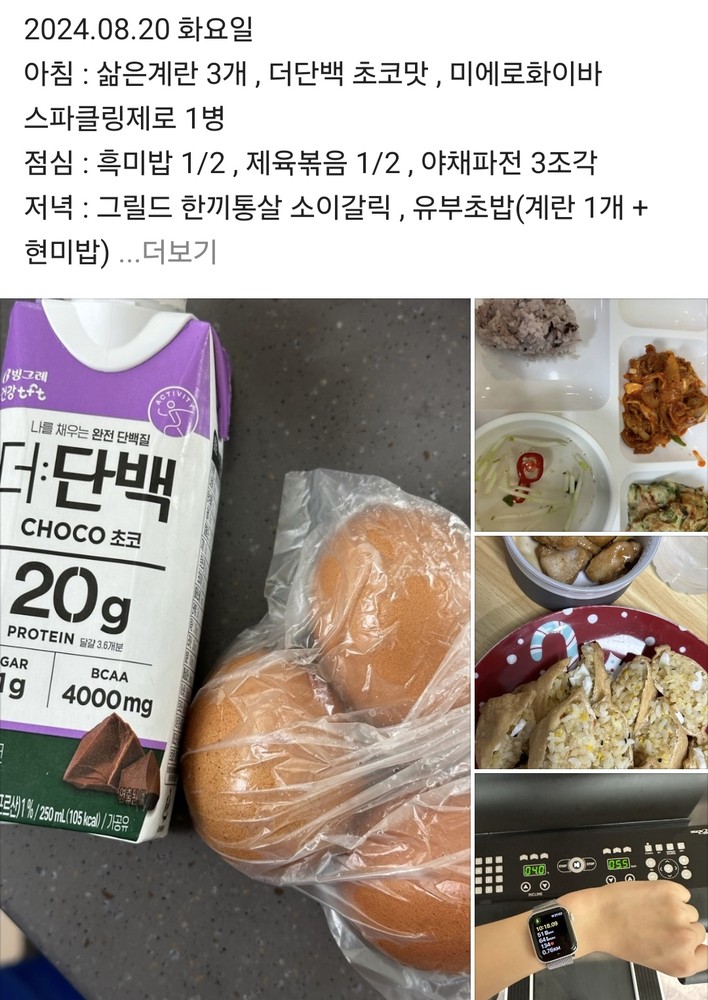
Task: Open the treadmill and watch photo
Action: point(590,885)
